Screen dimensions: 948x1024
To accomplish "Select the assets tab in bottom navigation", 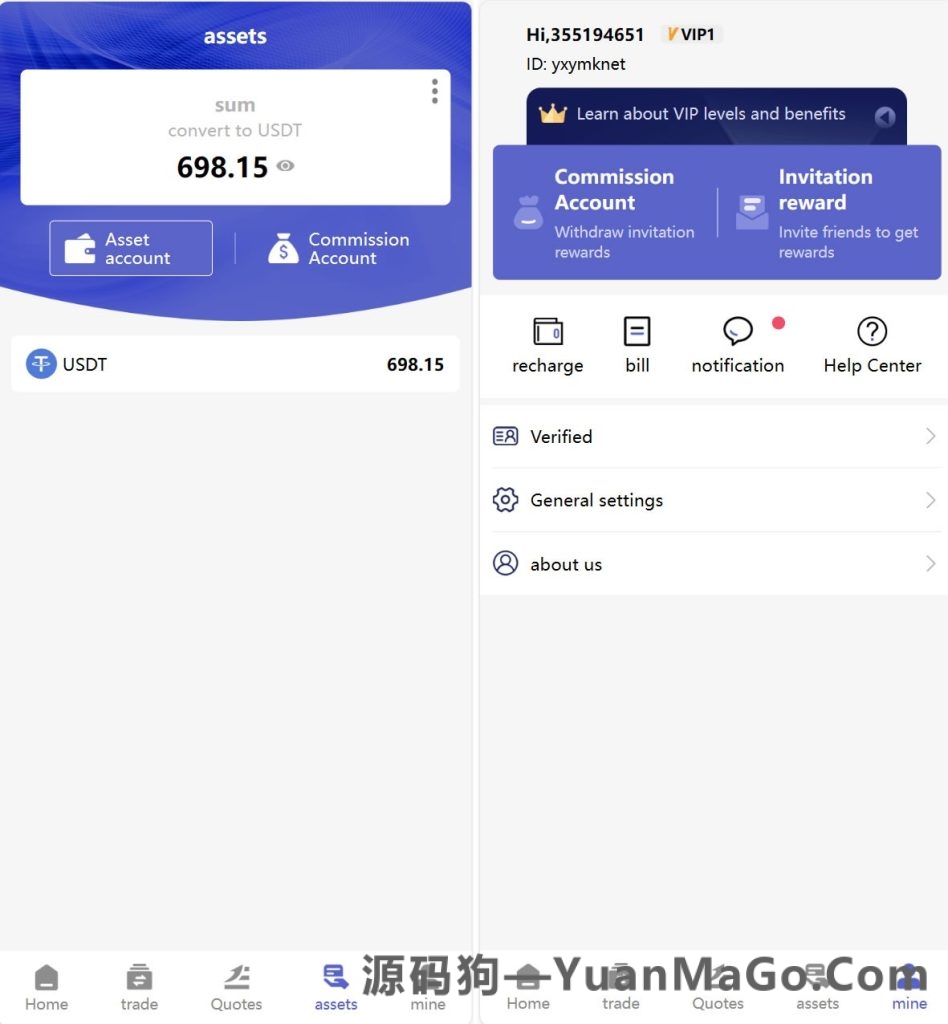I will (335, 987).
